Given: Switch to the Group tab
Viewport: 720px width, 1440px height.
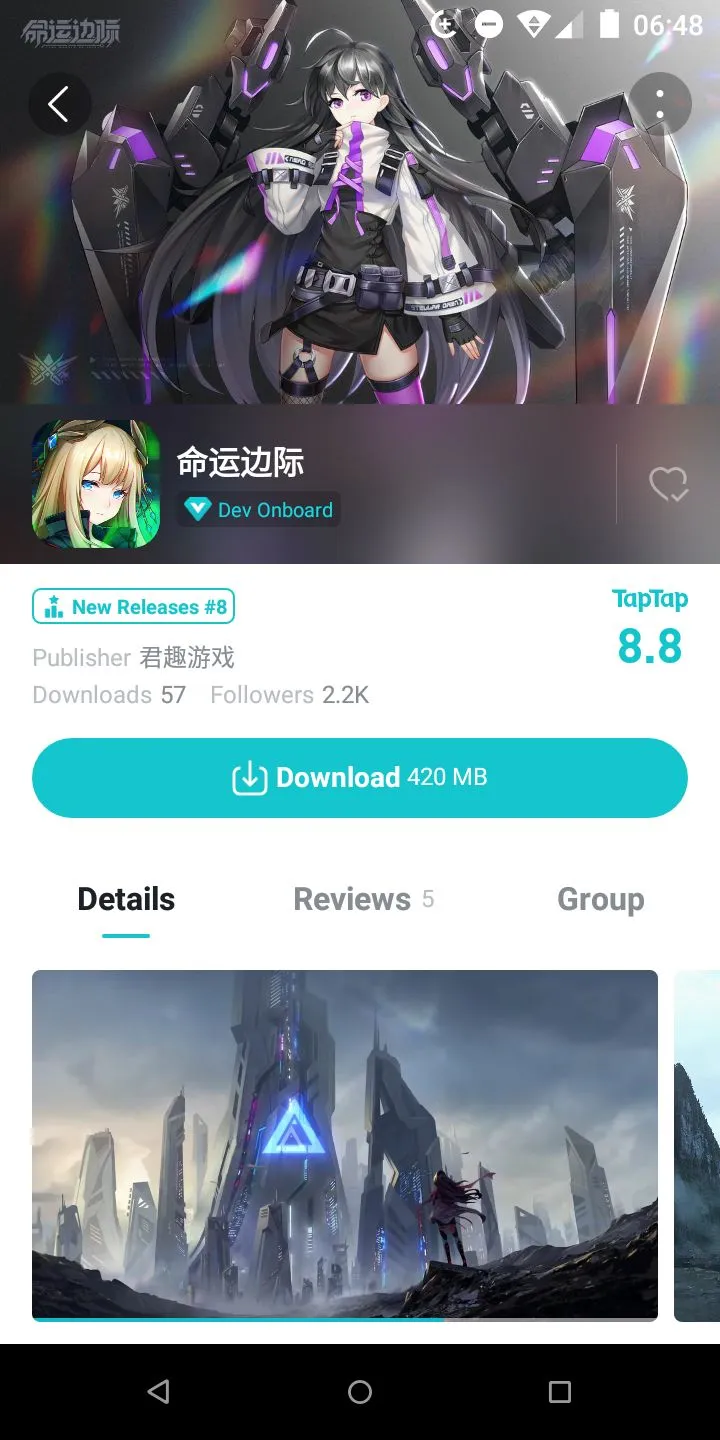Looking at the screenshot, I should (600, 899).
